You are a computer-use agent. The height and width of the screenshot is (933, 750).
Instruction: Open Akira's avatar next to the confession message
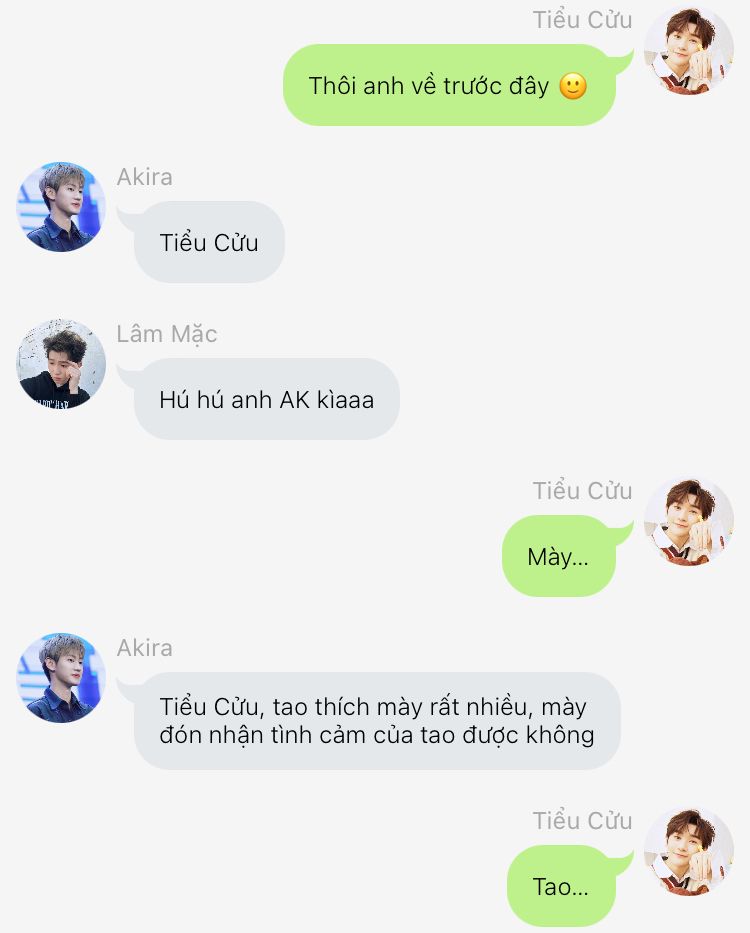pos(61,678)
